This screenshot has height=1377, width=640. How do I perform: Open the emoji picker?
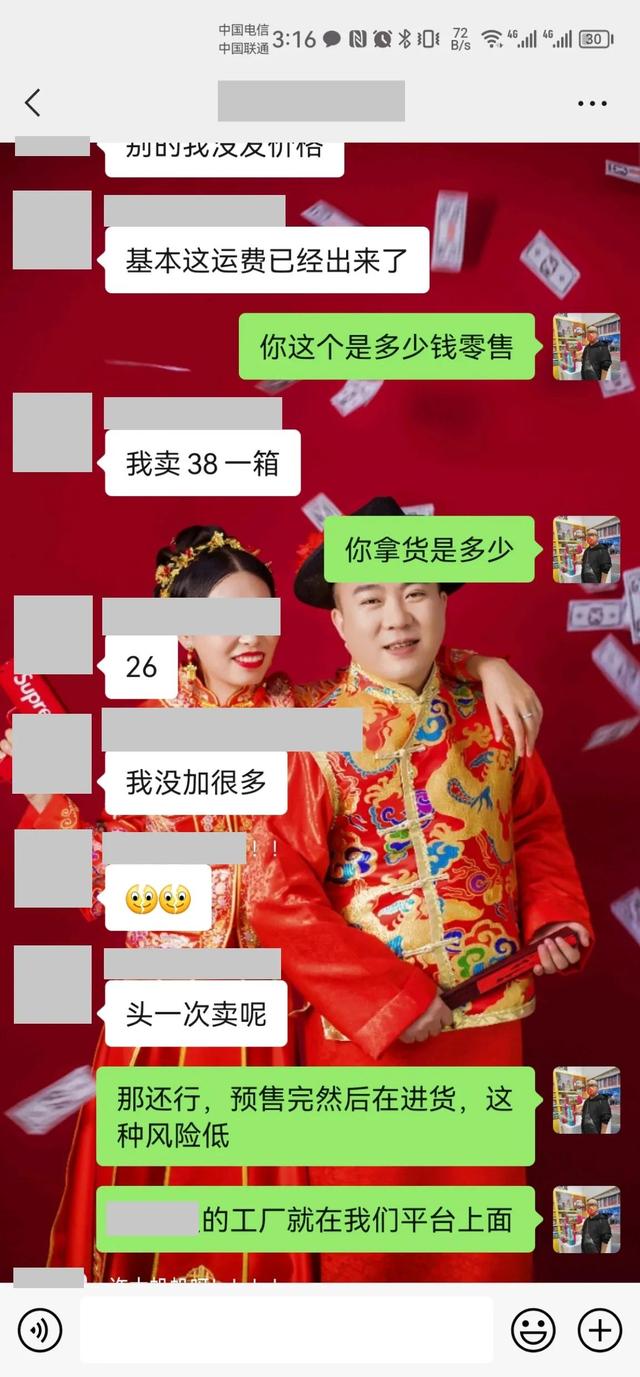pos(533,1330)
